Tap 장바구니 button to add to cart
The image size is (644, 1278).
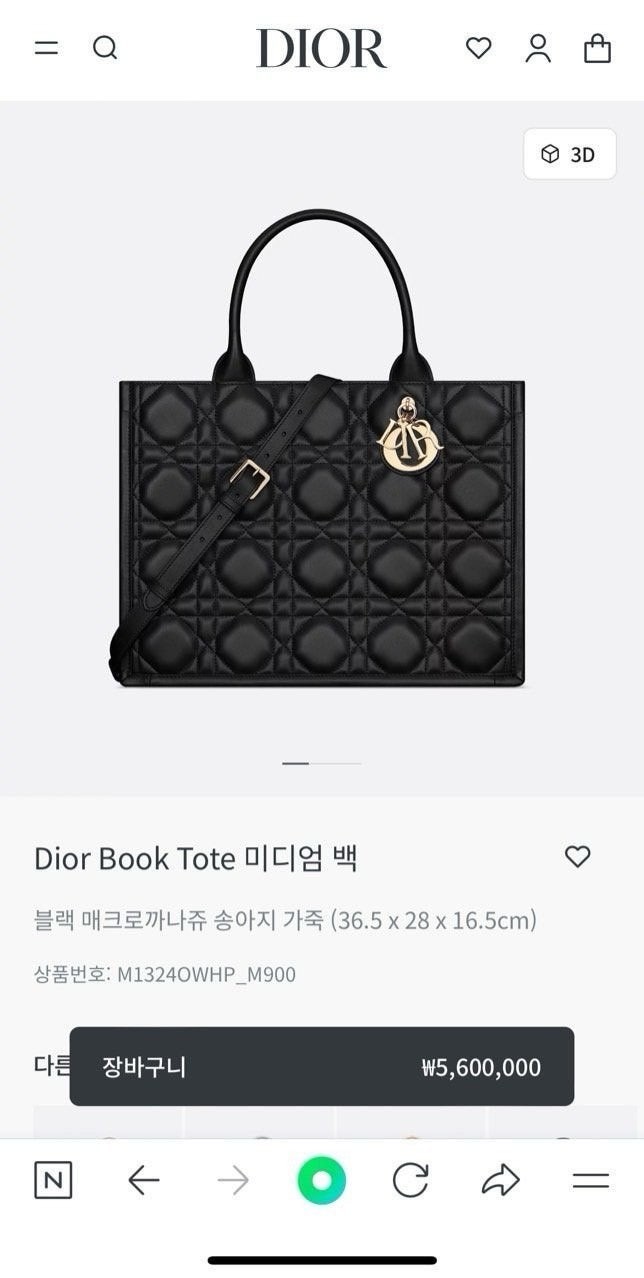pos(321,1067)
